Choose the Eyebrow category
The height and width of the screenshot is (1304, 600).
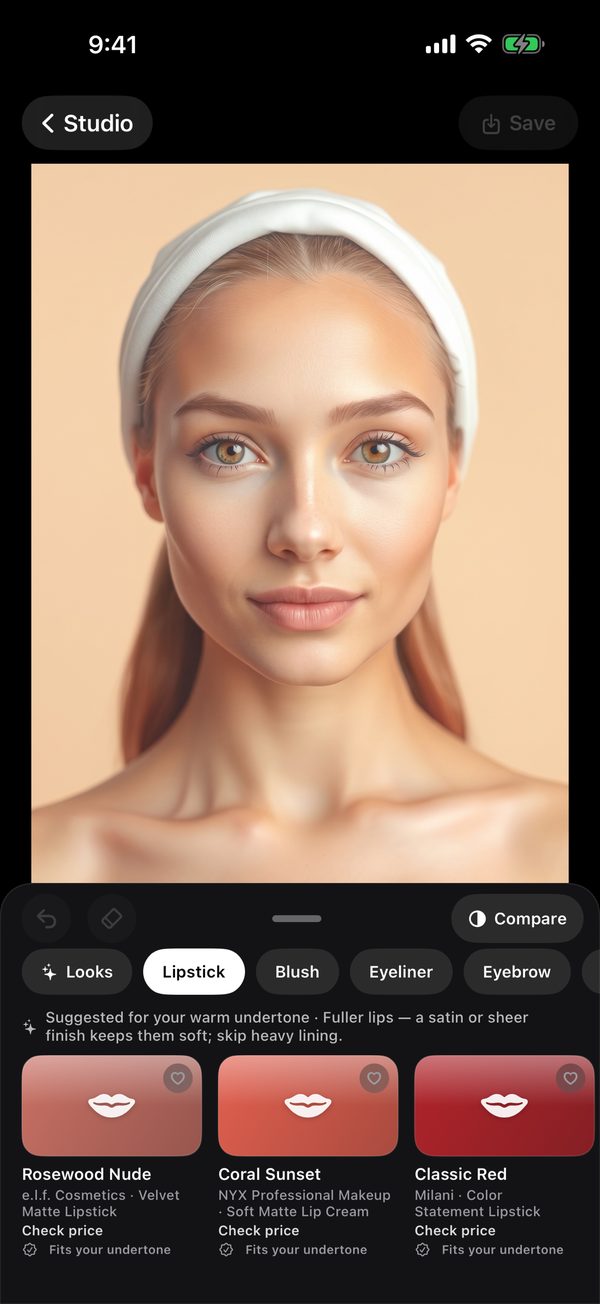point(517,972)
